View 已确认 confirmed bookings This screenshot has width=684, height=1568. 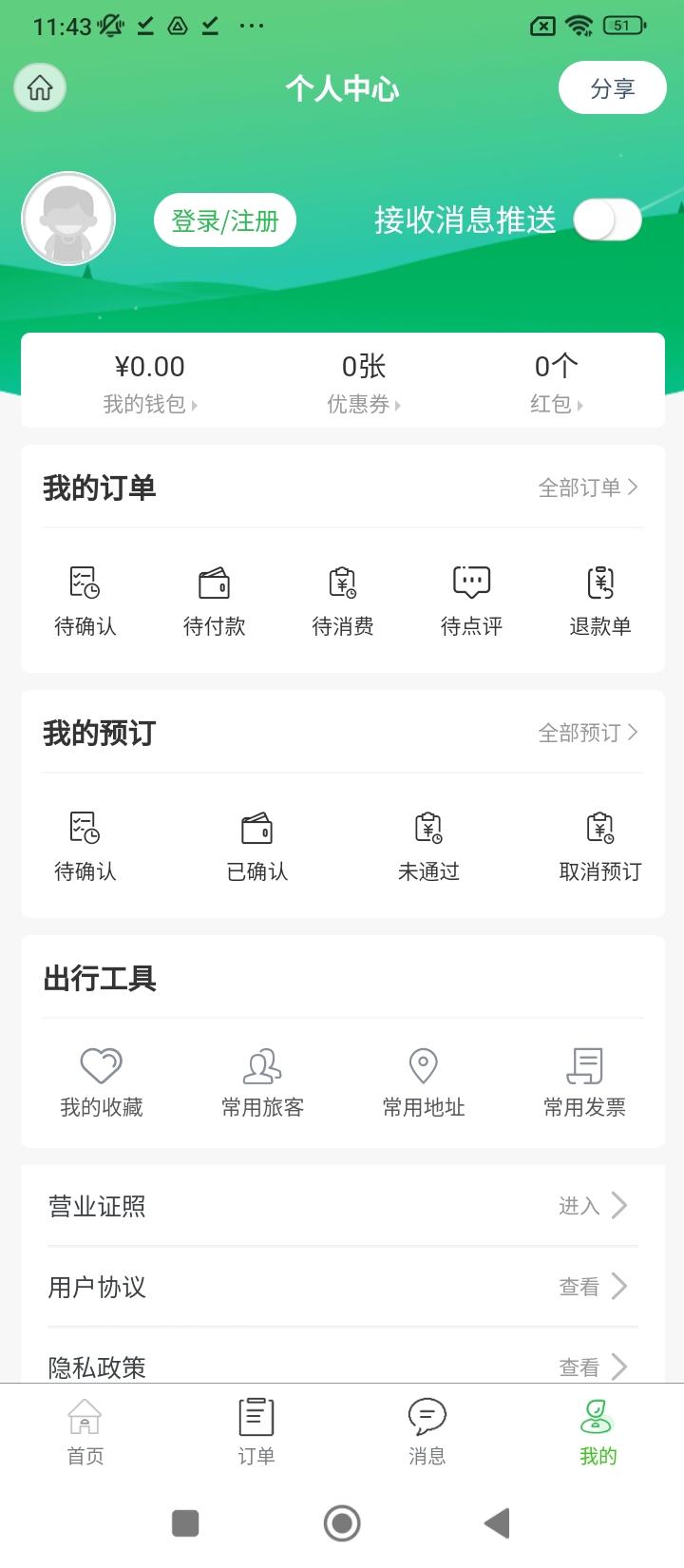coord(256,845)
